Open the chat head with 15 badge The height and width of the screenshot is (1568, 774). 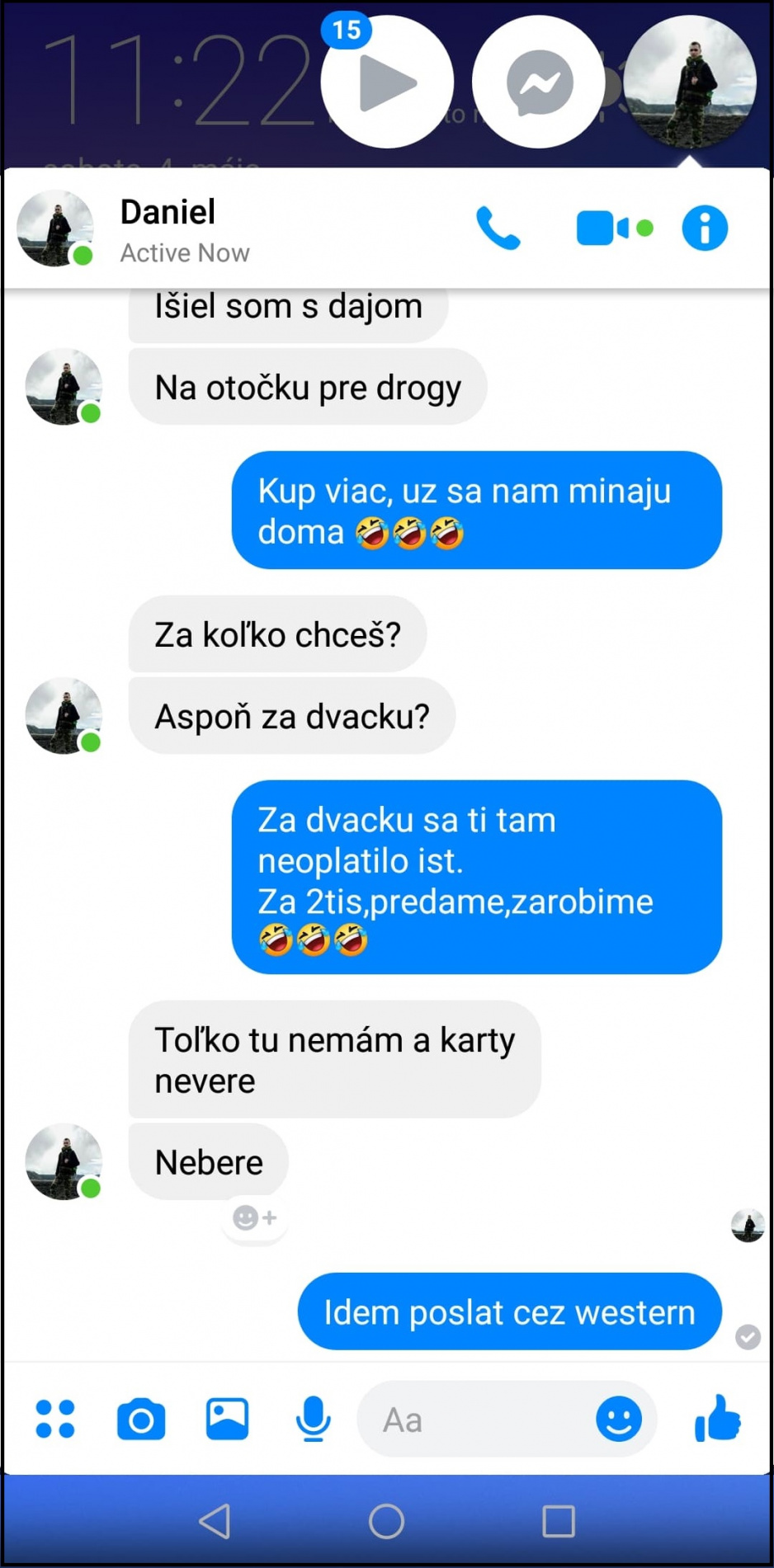click(x=386, y=82)
